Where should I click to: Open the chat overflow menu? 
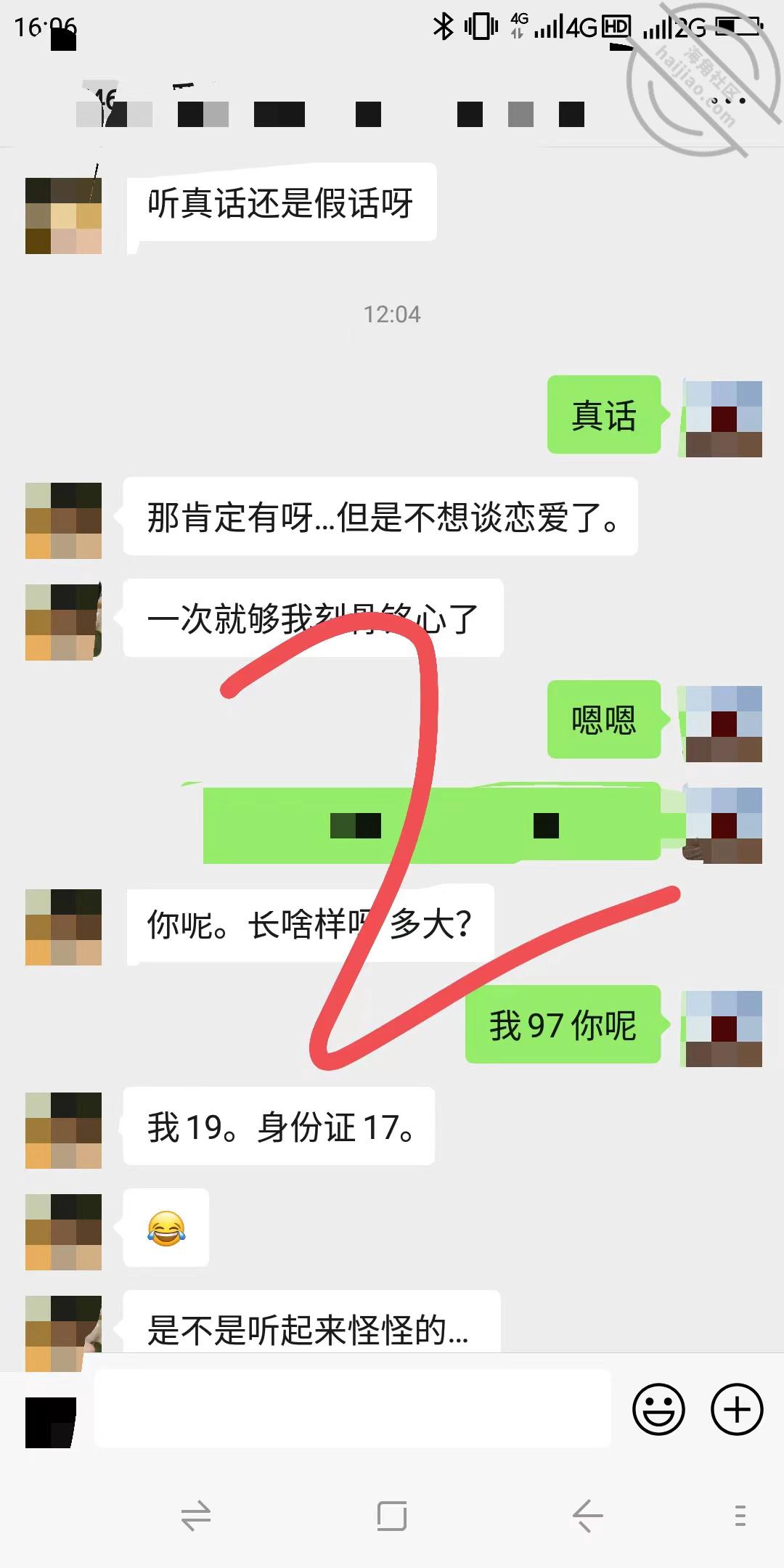(x=728, y=101)
